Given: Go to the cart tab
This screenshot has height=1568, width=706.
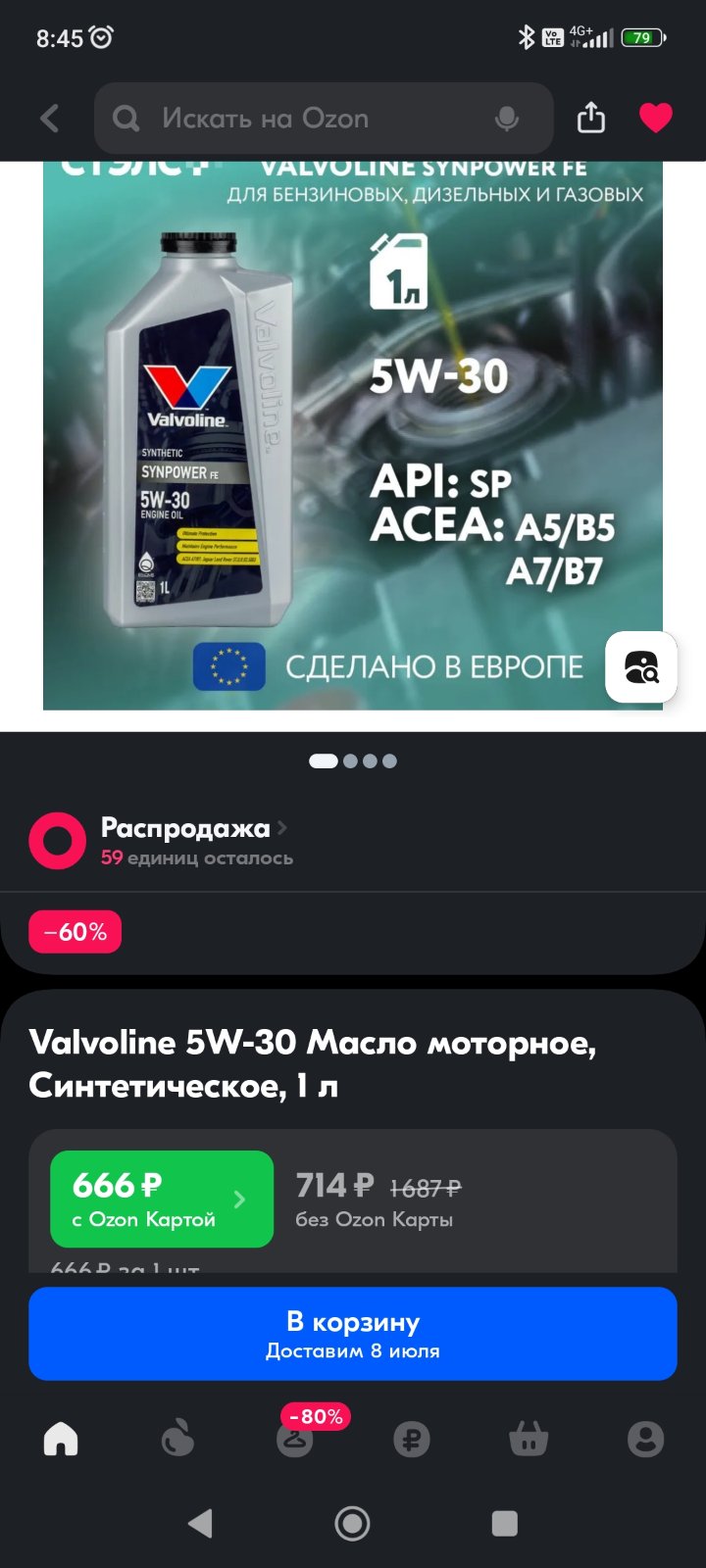Looking at the screenshot, I should pos(529,1440).
